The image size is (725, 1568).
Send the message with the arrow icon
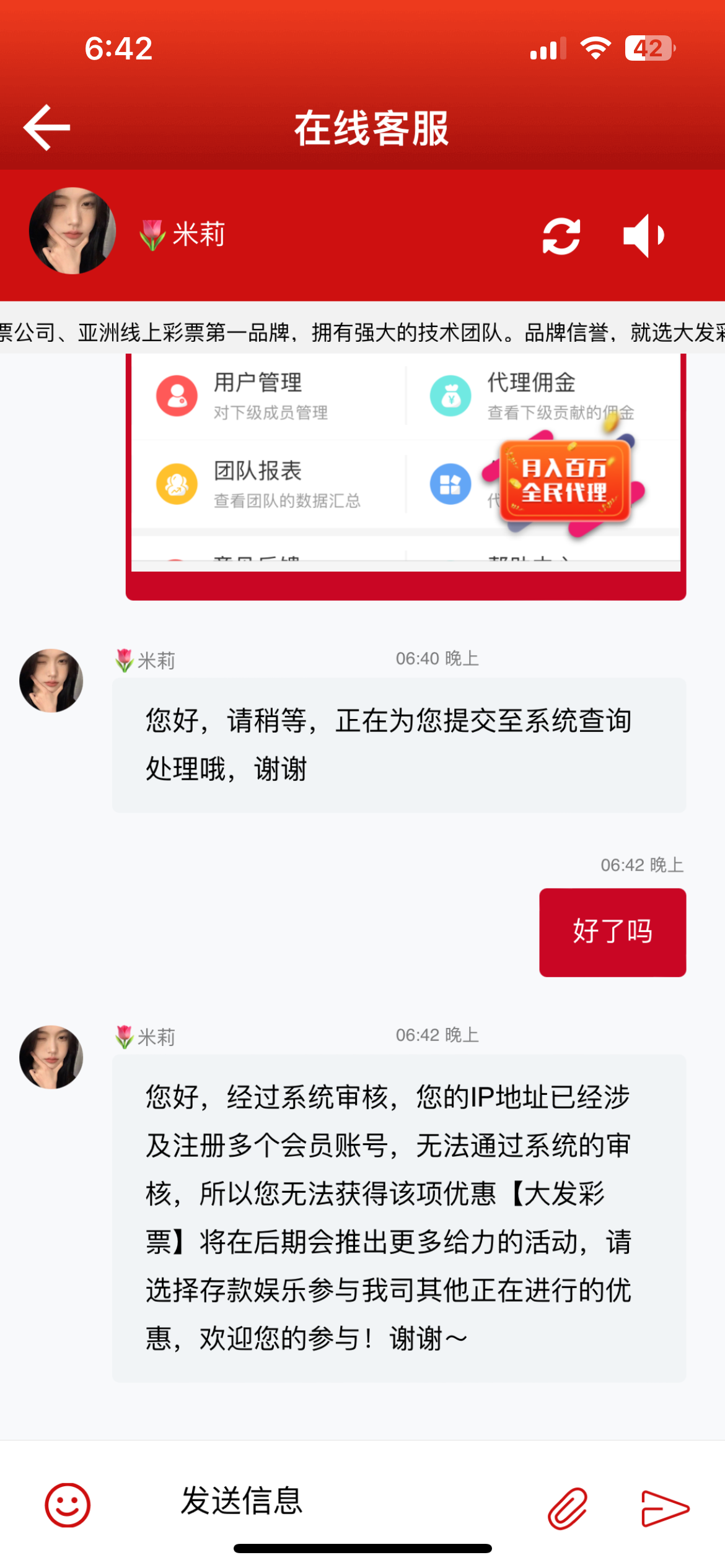(x=665, y=1508)
